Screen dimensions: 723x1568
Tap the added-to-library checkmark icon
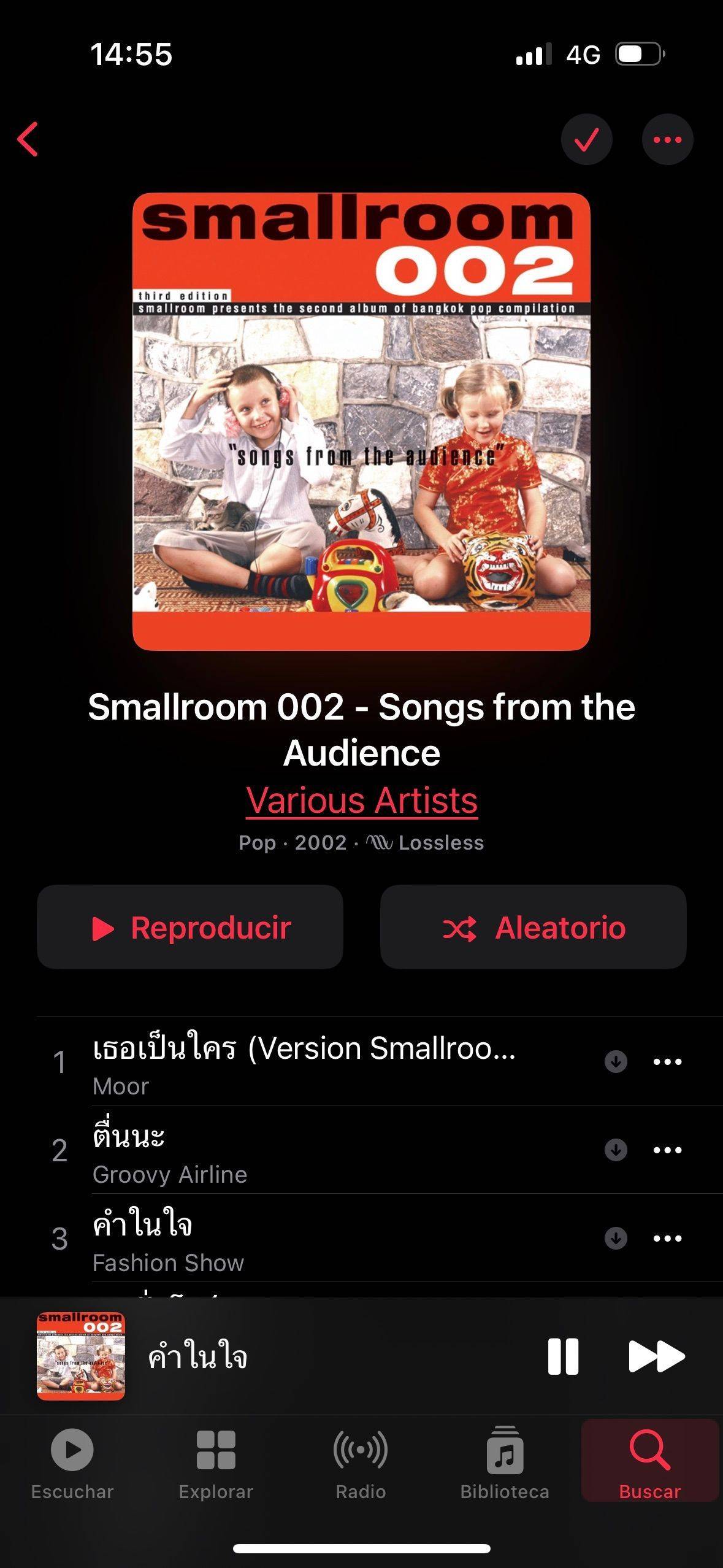587,139
